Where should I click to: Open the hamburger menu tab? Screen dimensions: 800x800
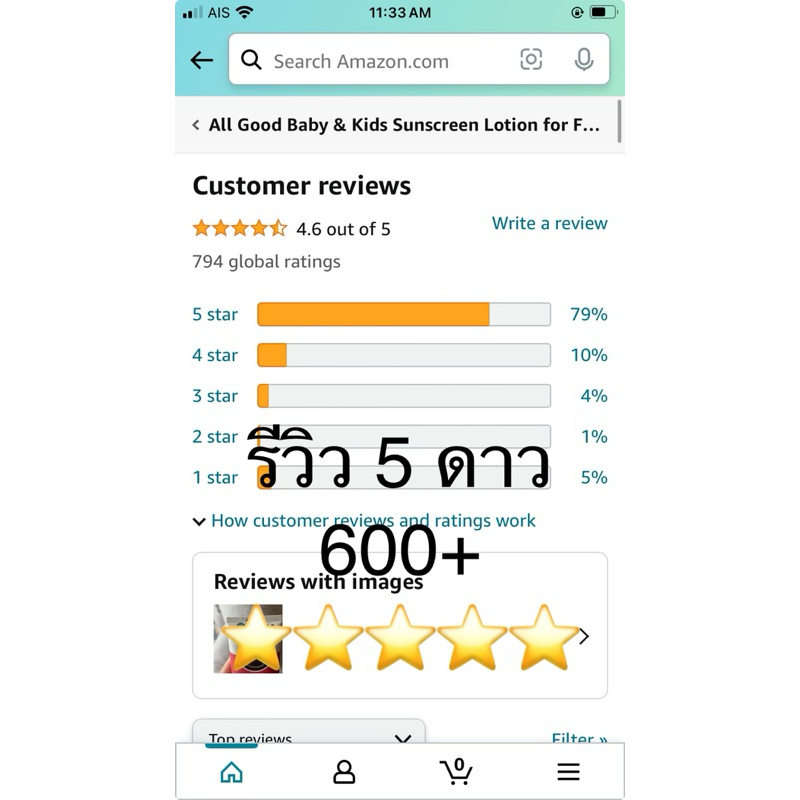pyautogui.click(x=568, y=771)
